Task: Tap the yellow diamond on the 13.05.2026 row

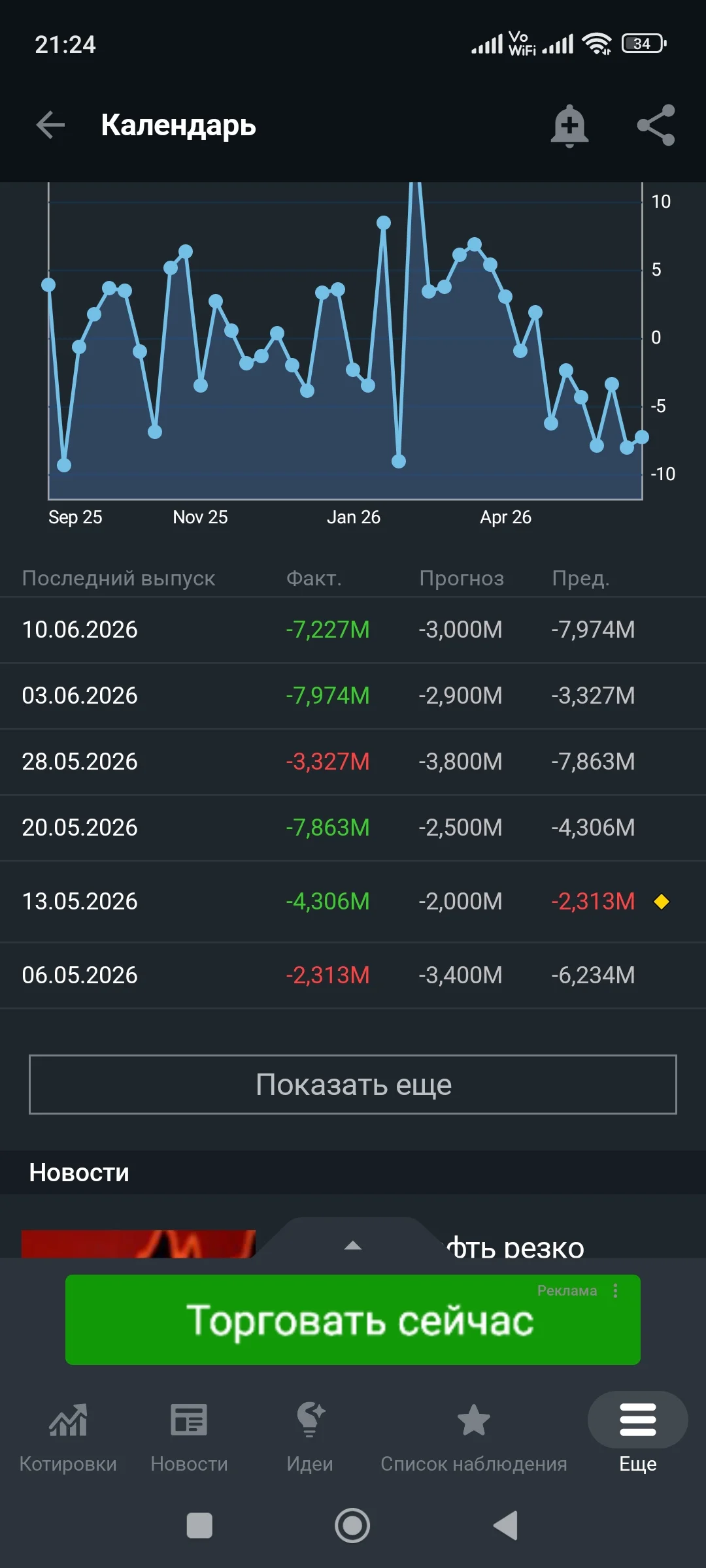Action: [x=662, y=902]
